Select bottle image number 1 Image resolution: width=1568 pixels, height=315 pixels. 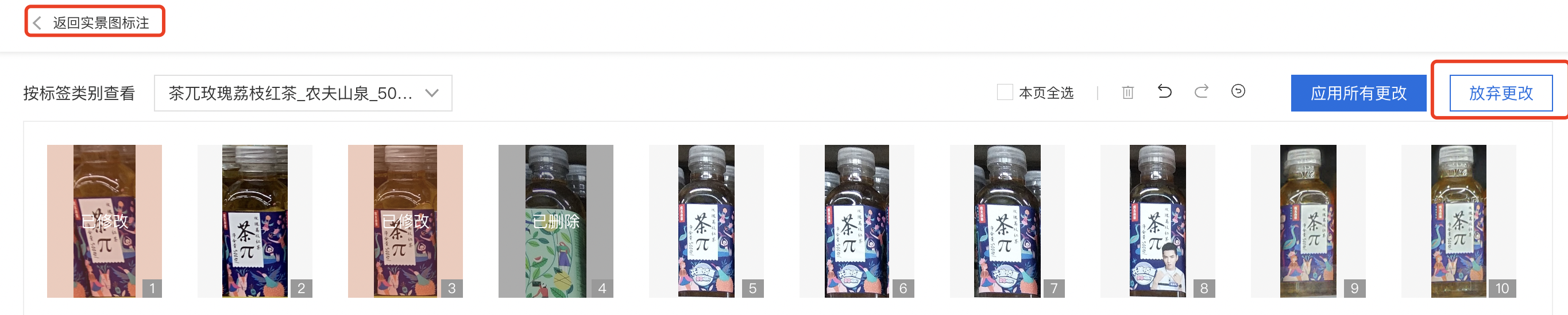click(x=104, y=221)
